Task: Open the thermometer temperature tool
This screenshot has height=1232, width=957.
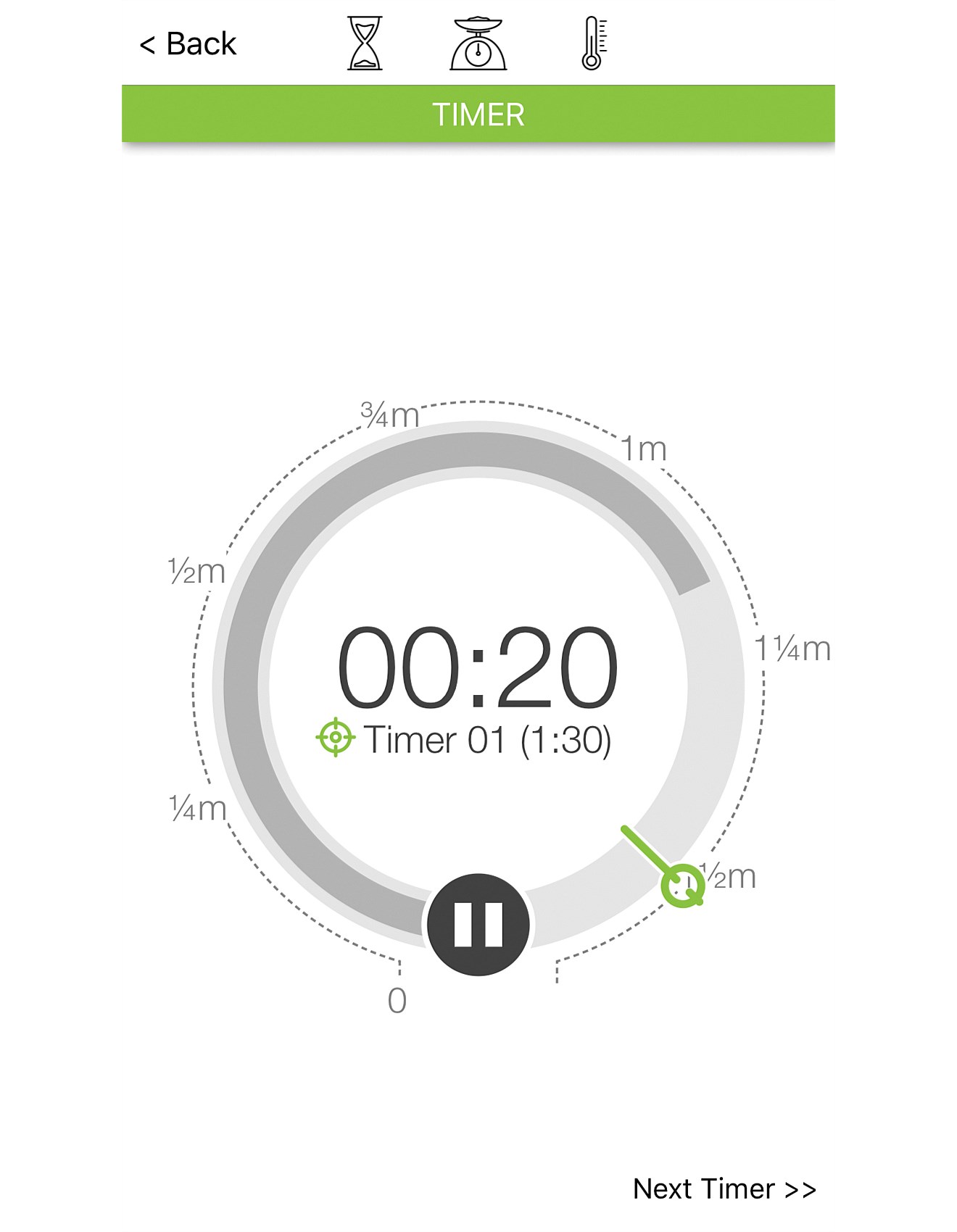Action: tap(593, 44)
